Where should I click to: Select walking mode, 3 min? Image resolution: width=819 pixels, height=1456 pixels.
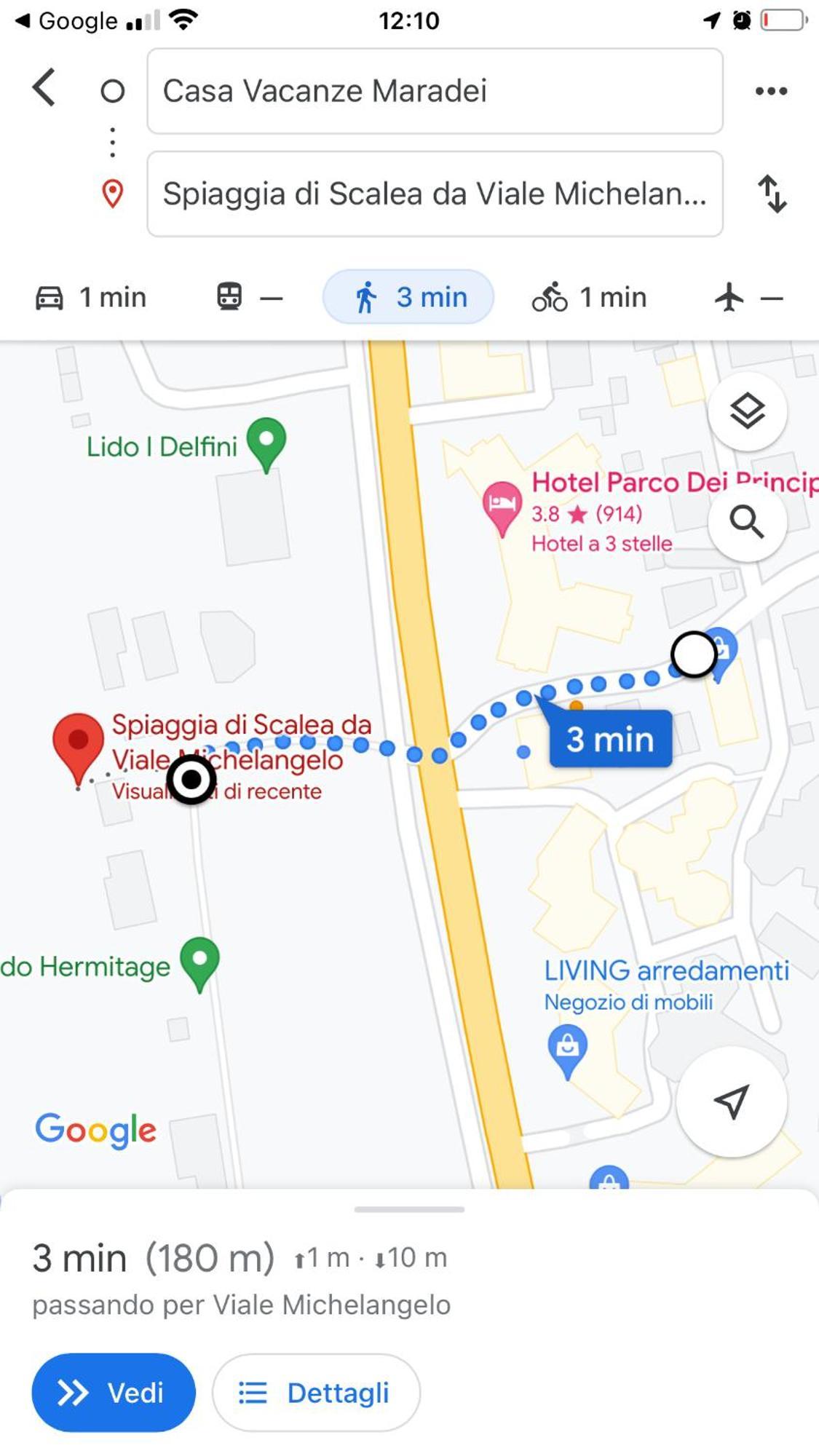(x=408, y=297)
